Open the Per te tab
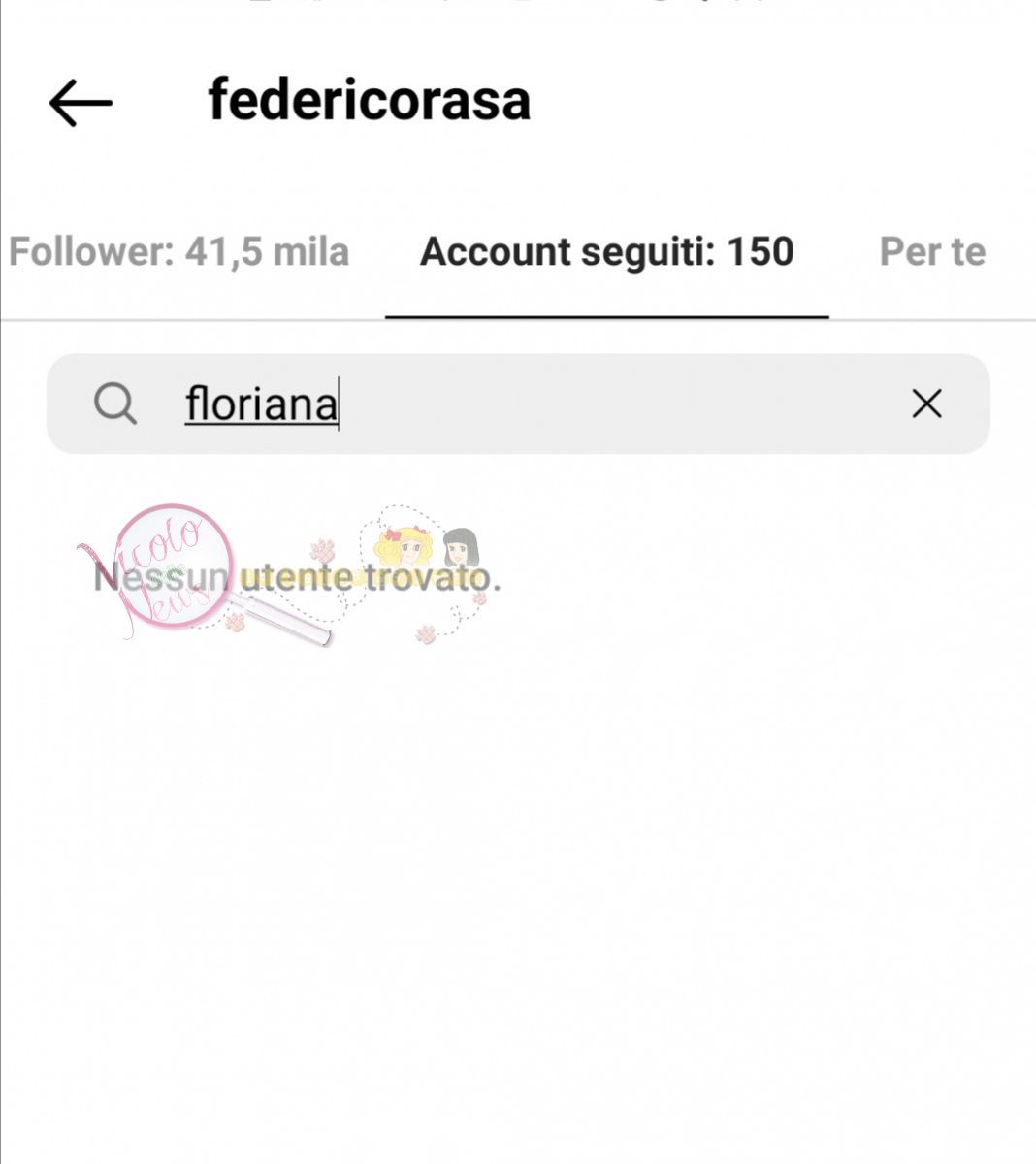This screenshot has height=1164, width=1036. 932,252
